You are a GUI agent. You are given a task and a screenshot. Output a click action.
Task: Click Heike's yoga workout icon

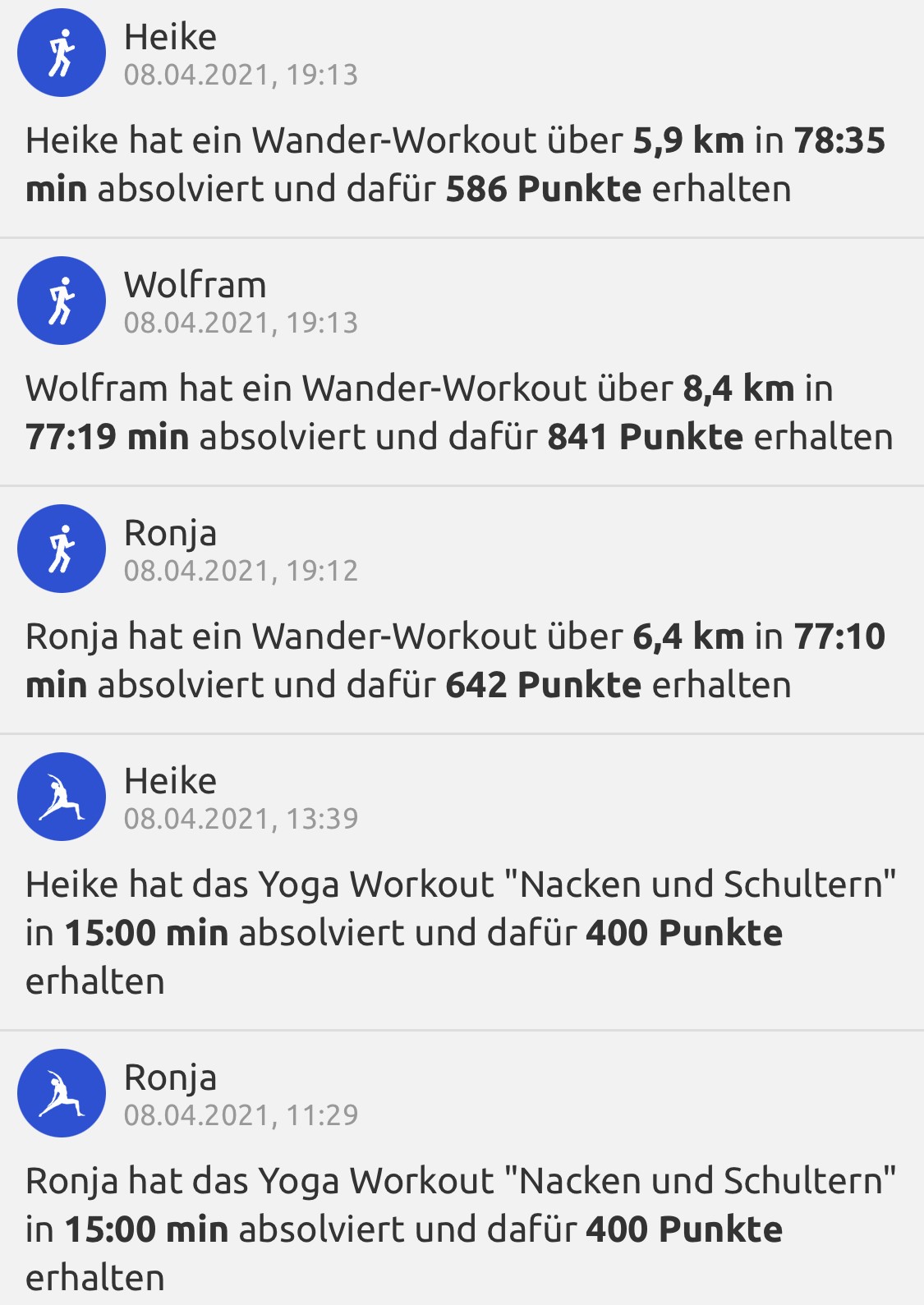coord(62,796)
